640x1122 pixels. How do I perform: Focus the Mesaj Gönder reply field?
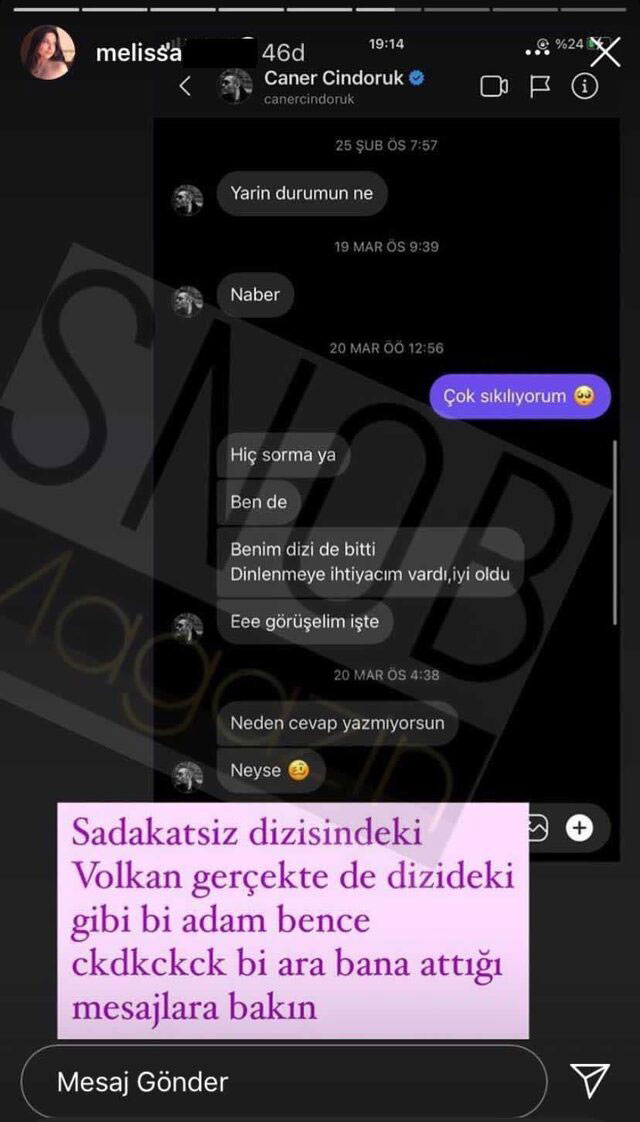pyautogui.click(x=283, y=1081)
